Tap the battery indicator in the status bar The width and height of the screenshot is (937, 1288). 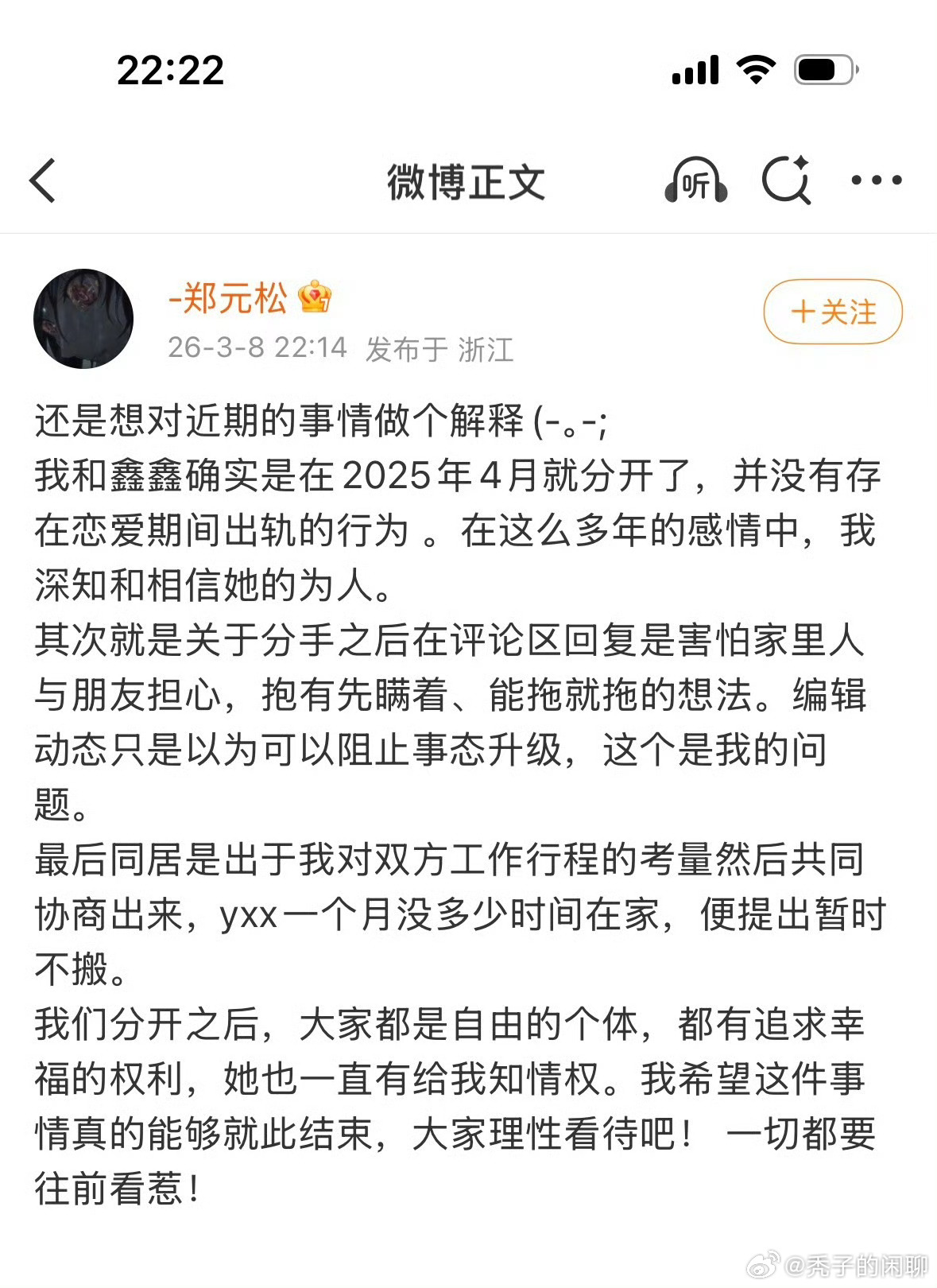point(823,71)
